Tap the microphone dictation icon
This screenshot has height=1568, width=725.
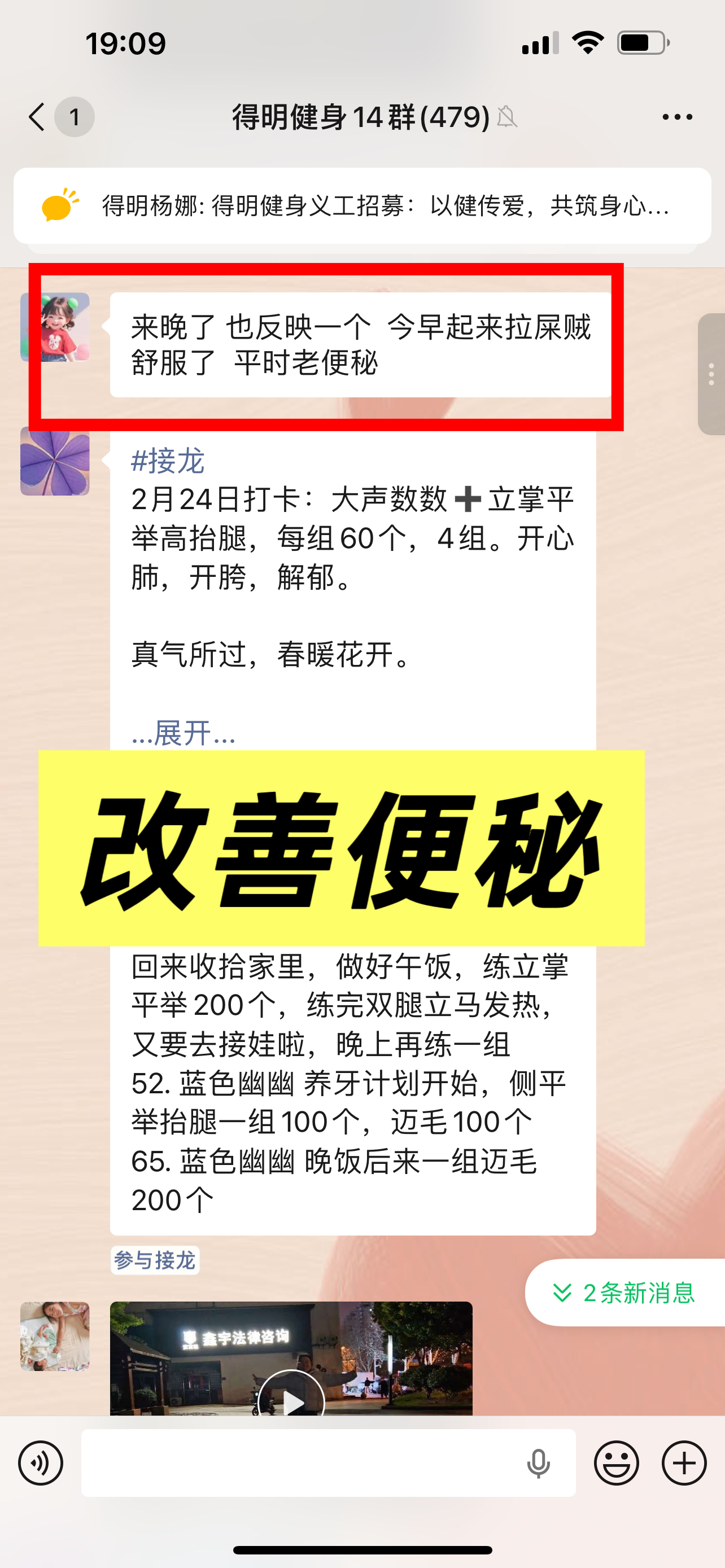538,1462
